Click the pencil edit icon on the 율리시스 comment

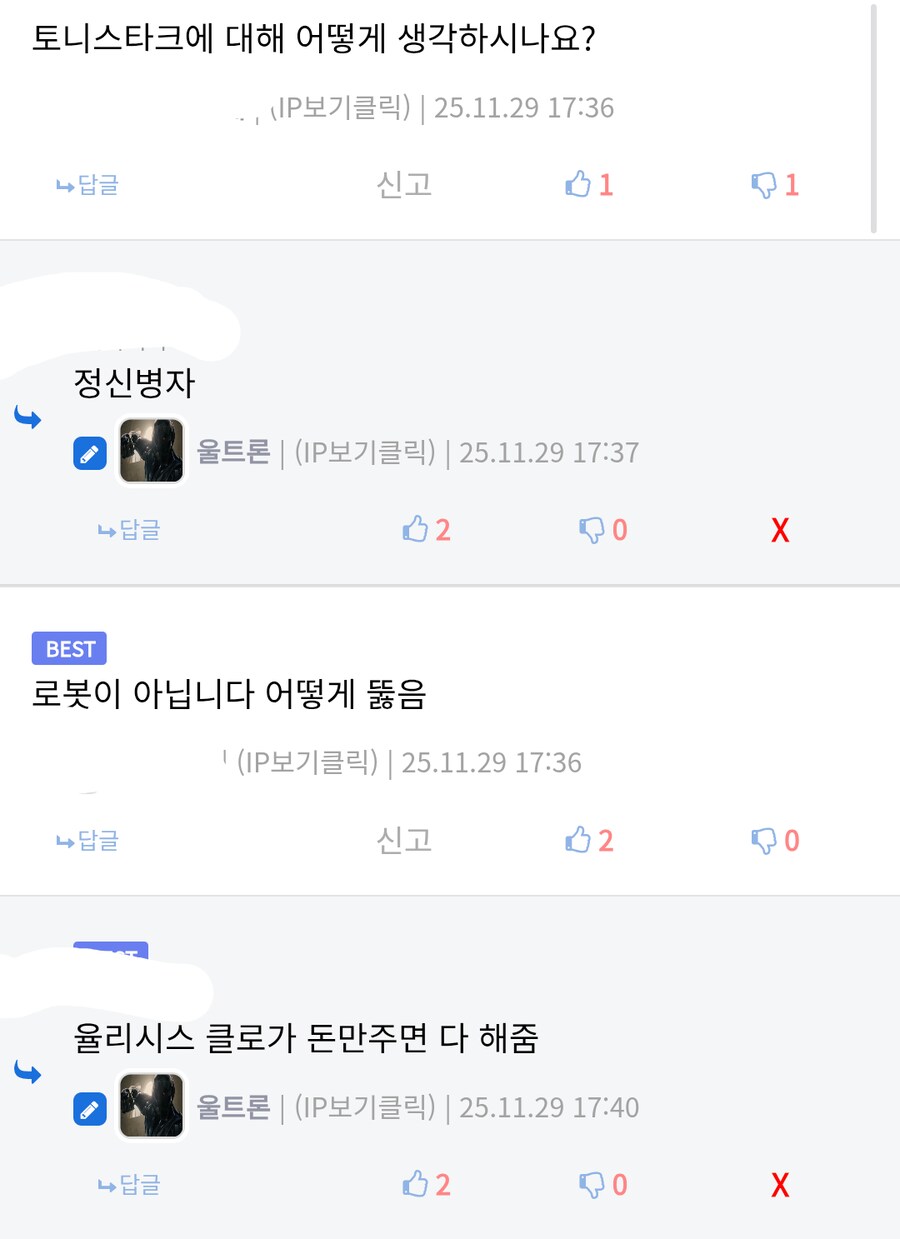coord(90,1107)
